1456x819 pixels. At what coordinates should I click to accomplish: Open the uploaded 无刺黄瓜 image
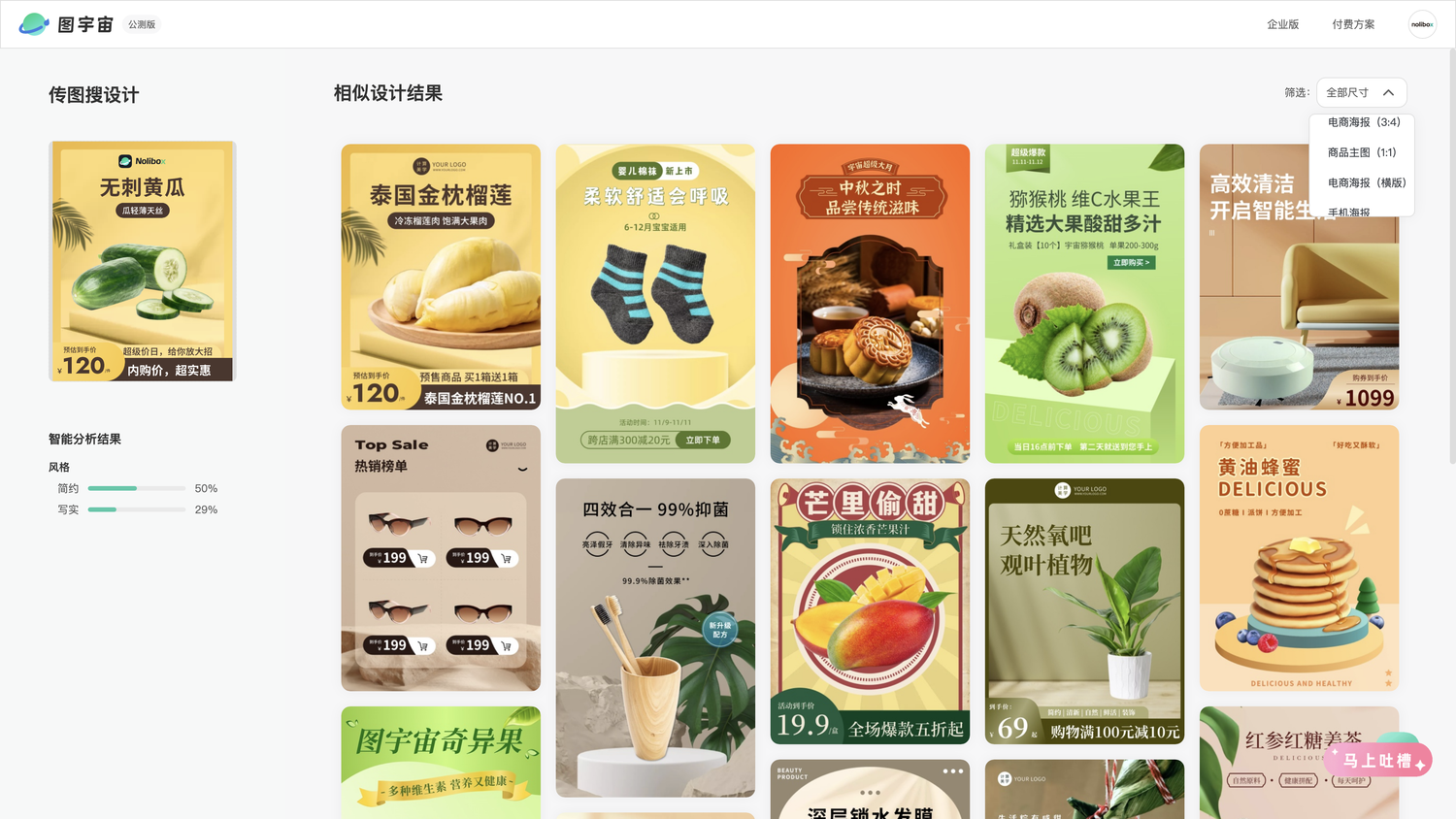(x=142, y=261)
